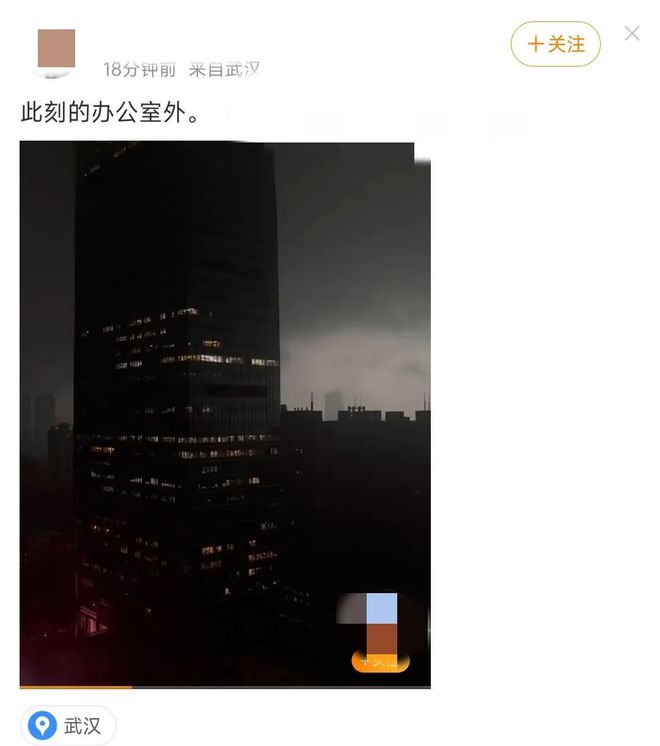Open the 武汉 location tag
Viewport: 660px width, 746px height.
pos(68,725)
